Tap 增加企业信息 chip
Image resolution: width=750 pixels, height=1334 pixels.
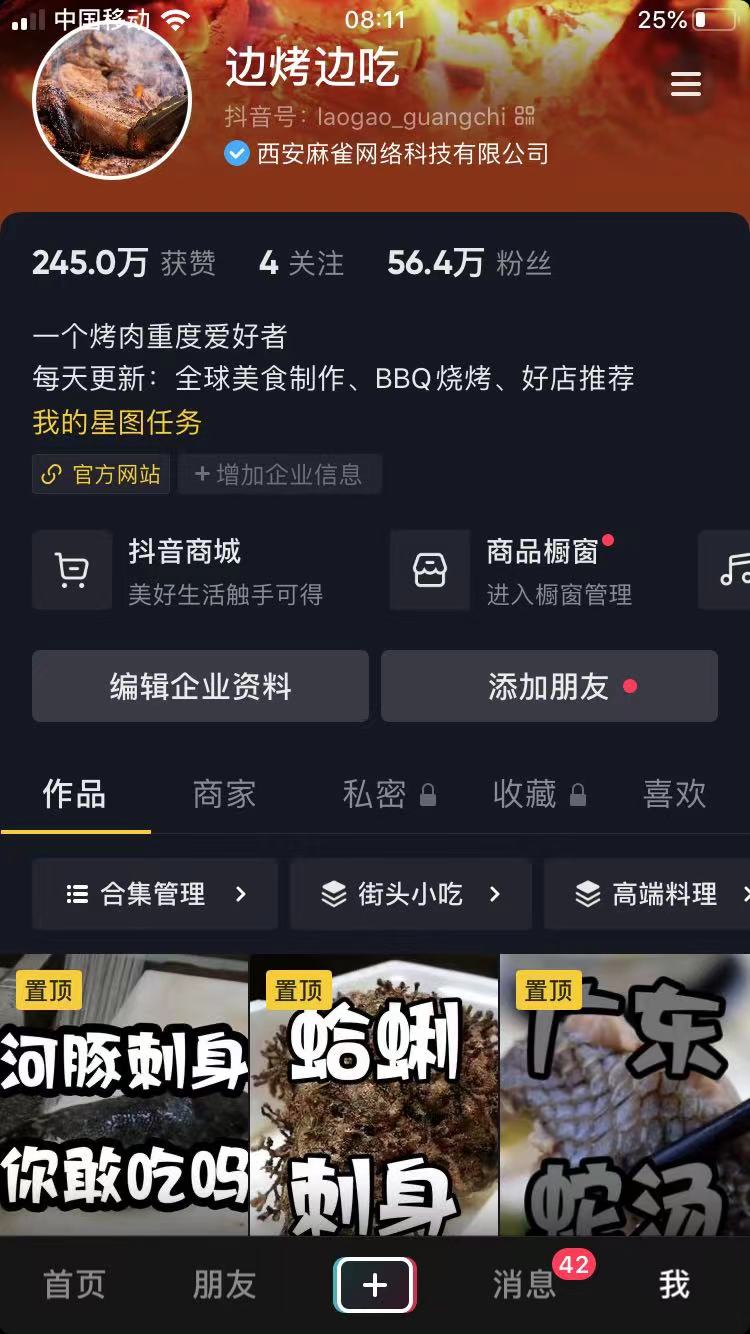pyautogui.click(x=279, y=474)
